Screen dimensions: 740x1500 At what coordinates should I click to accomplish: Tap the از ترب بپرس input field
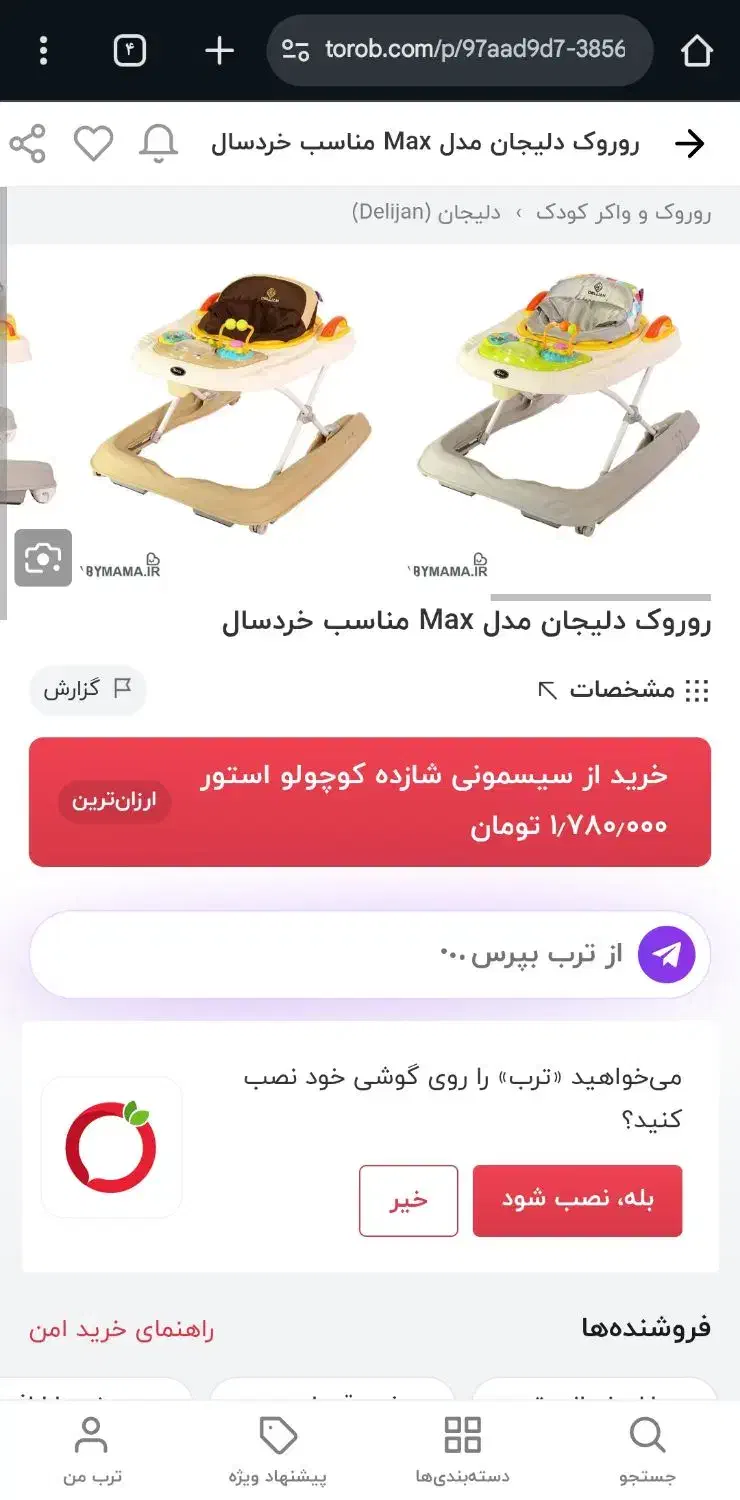tap(400, 954)
